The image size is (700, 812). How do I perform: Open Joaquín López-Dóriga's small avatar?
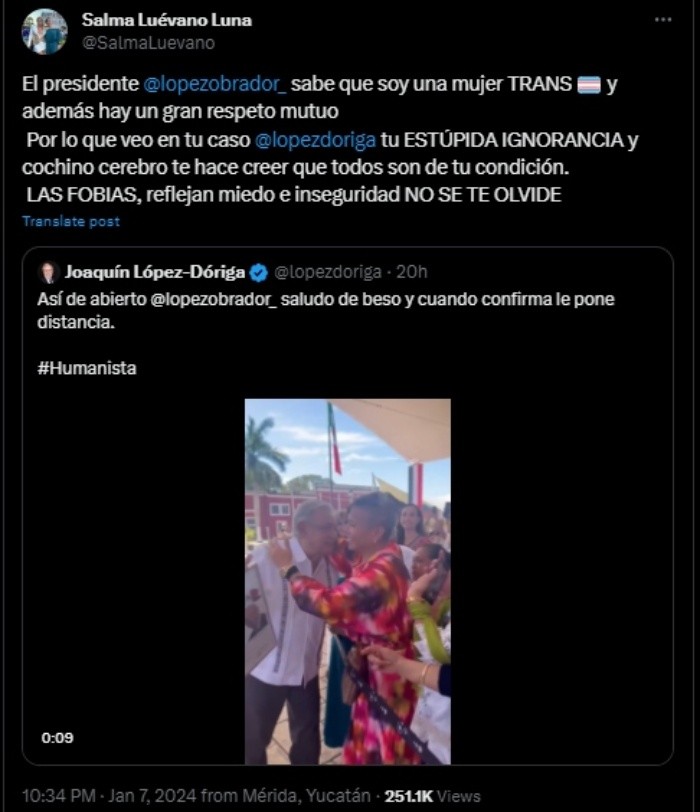click(x=48, y=272)
